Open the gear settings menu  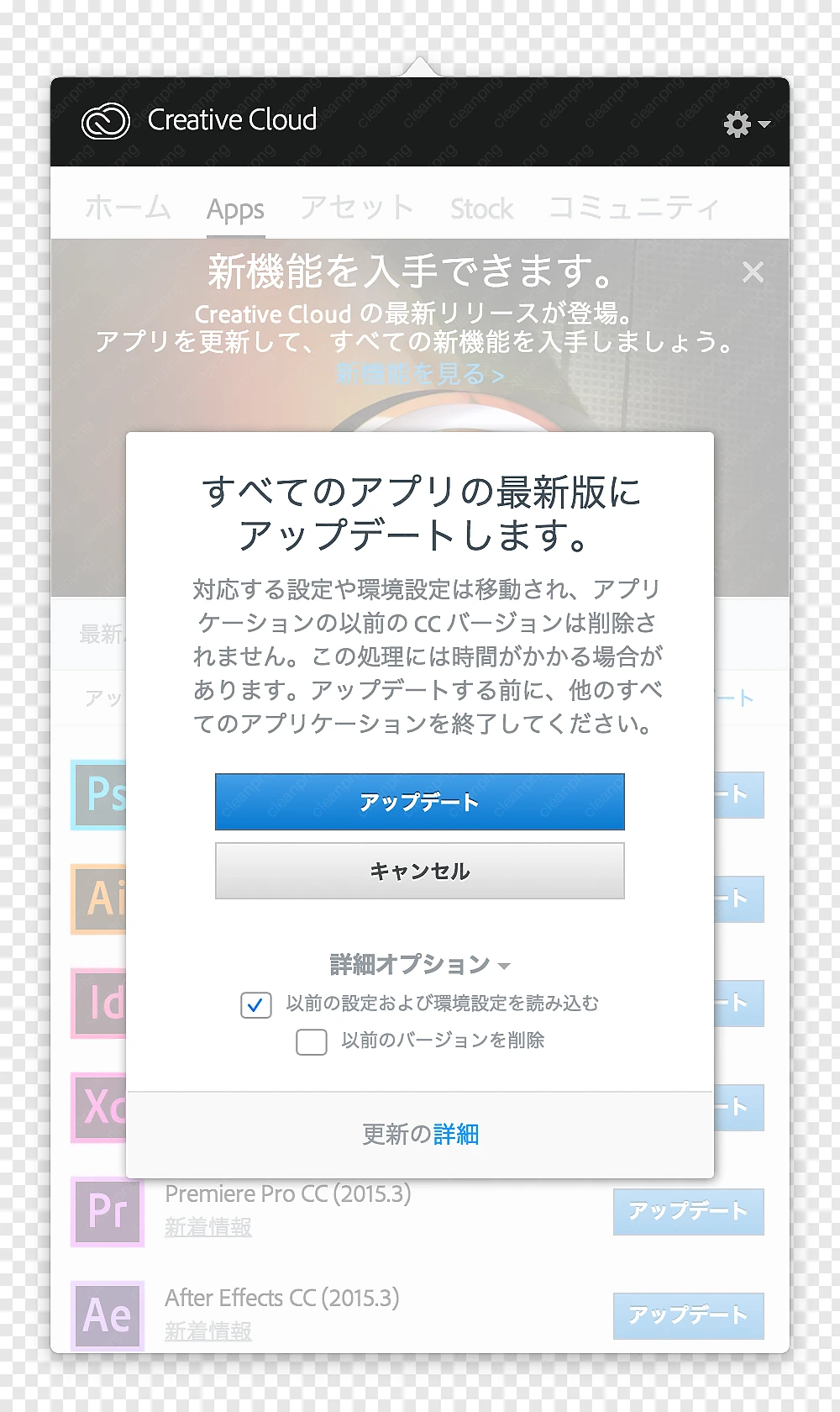[747, 124]
